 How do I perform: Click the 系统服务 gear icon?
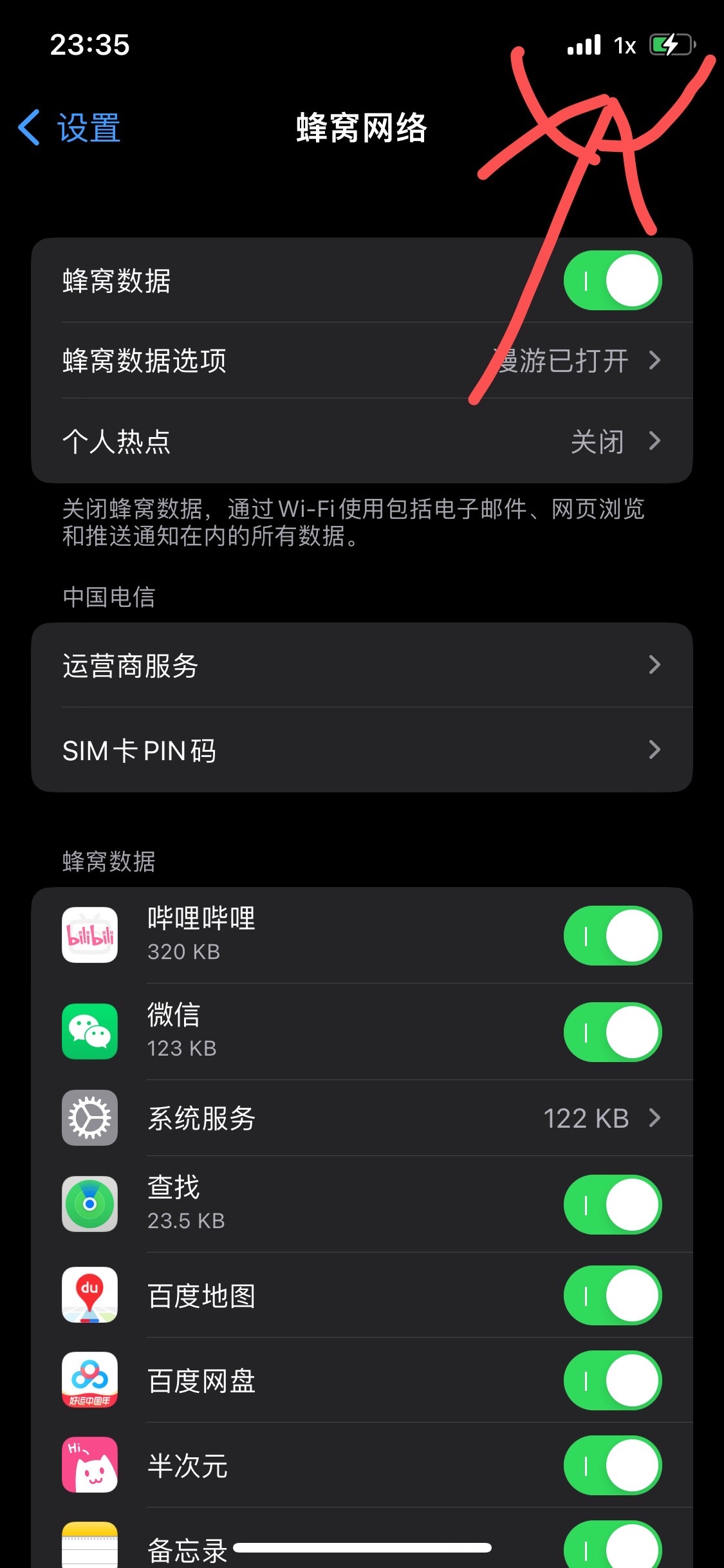89,1118
